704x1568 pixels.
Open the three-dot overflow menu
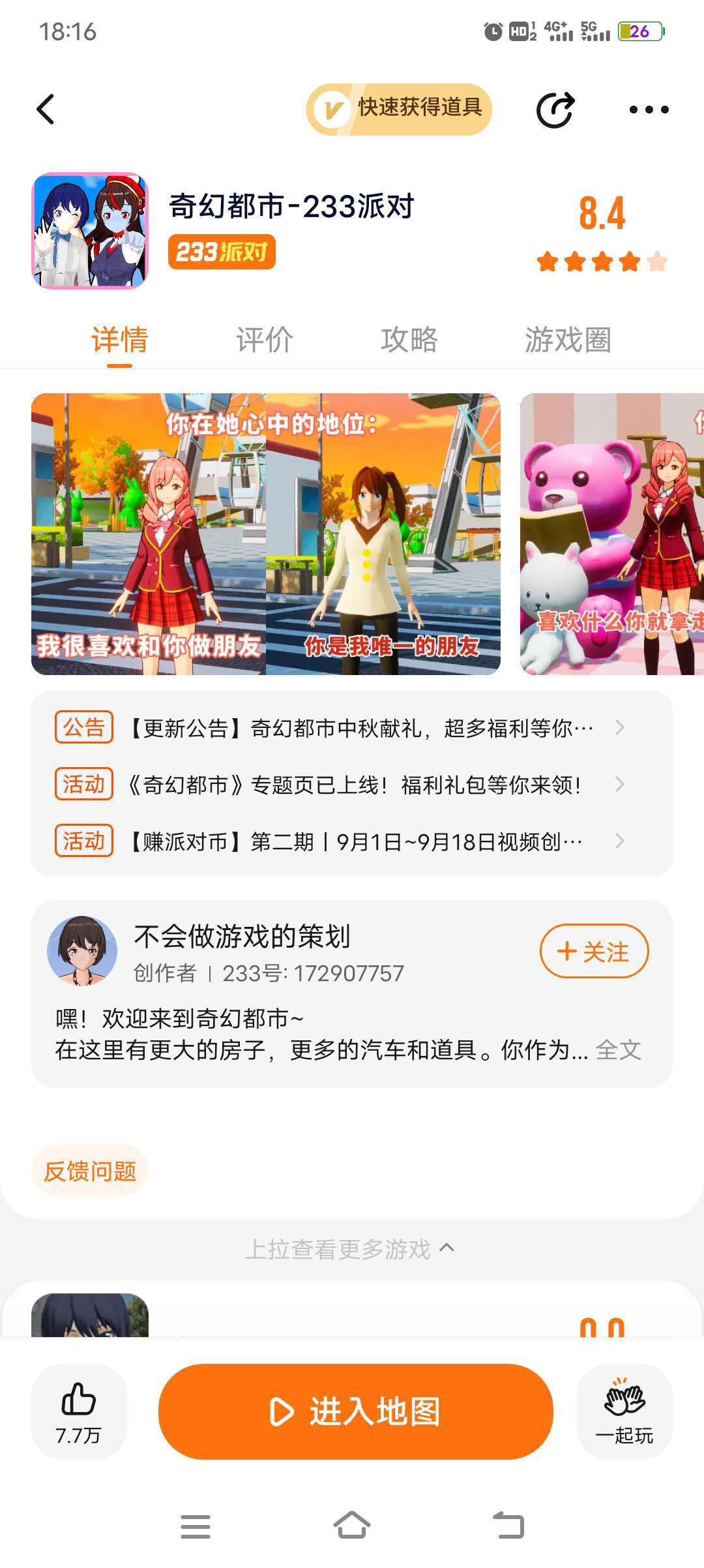(x=649, y=110)
